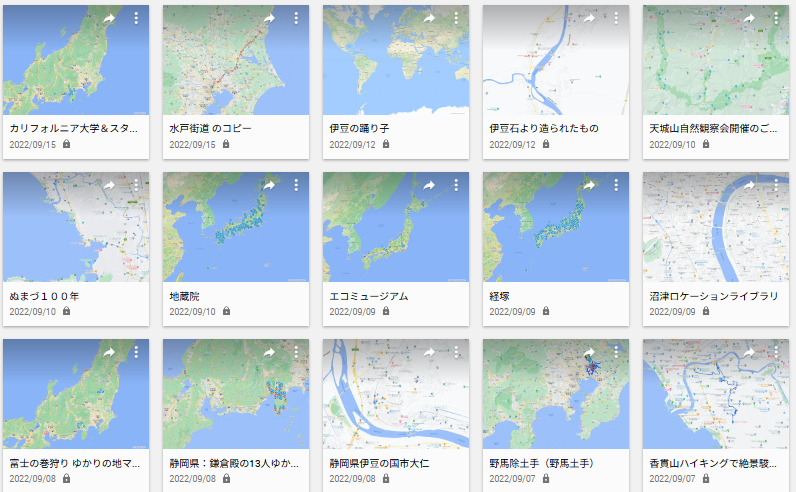796x492 pixels.
Task: Share the 天城山自然観察会開催のご… map
Action: tap(749, 19)
